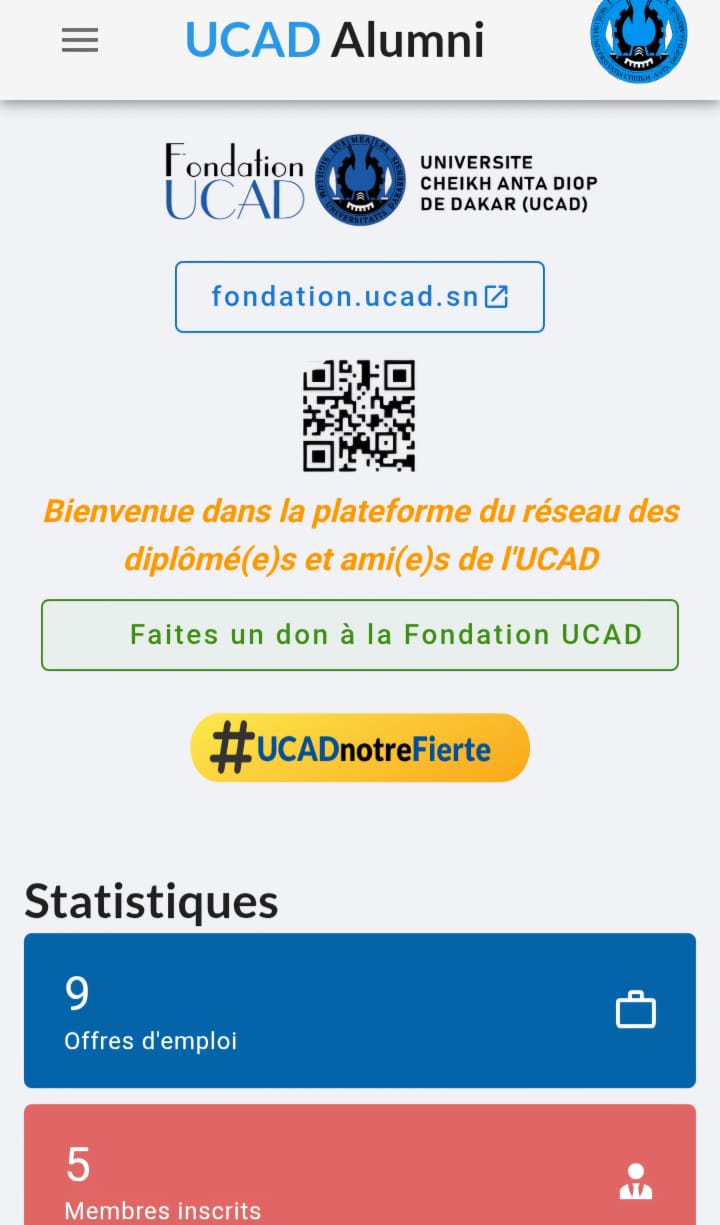This screenshot has height=1225, width=720.
Task: Open the fondation.ucad.sn external link
Action: pyautogui.click(x=360, y=297)
